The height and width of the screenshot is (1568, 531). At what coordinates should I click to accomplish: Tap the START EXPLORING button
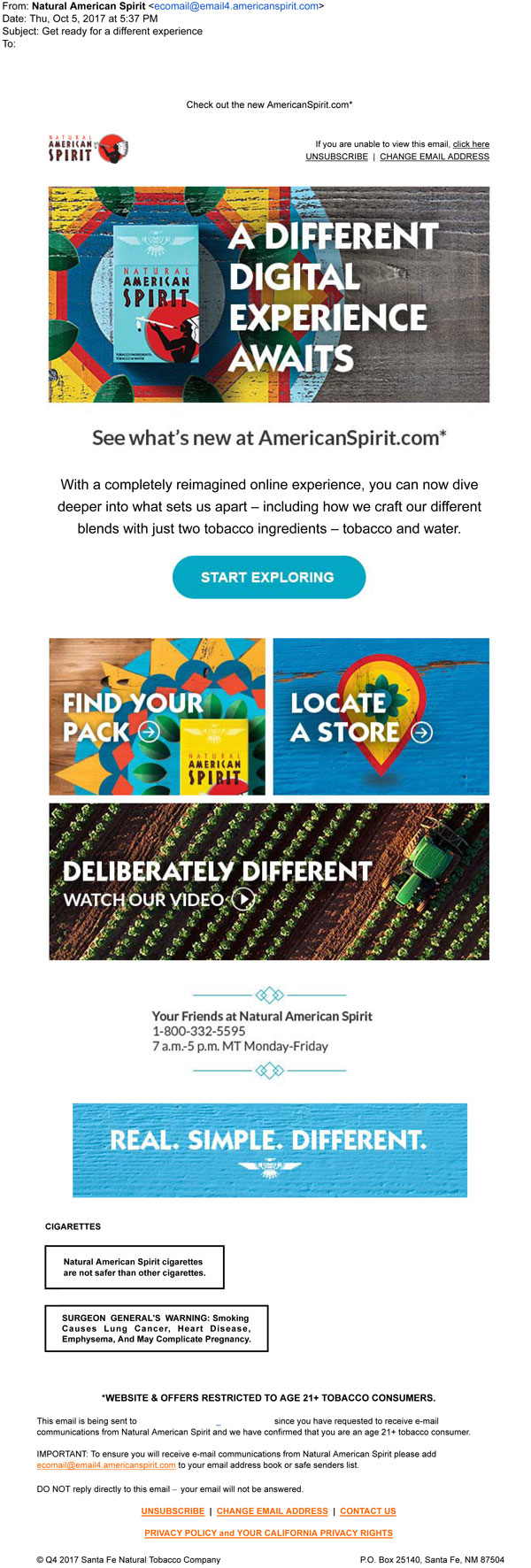click(268, 577)
